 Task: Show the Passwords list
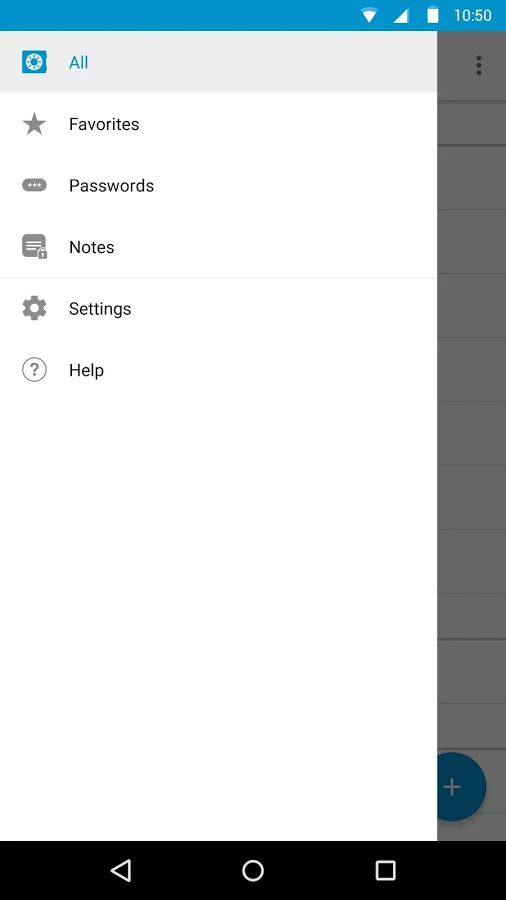pyautogui.click(x=218, y=185)
